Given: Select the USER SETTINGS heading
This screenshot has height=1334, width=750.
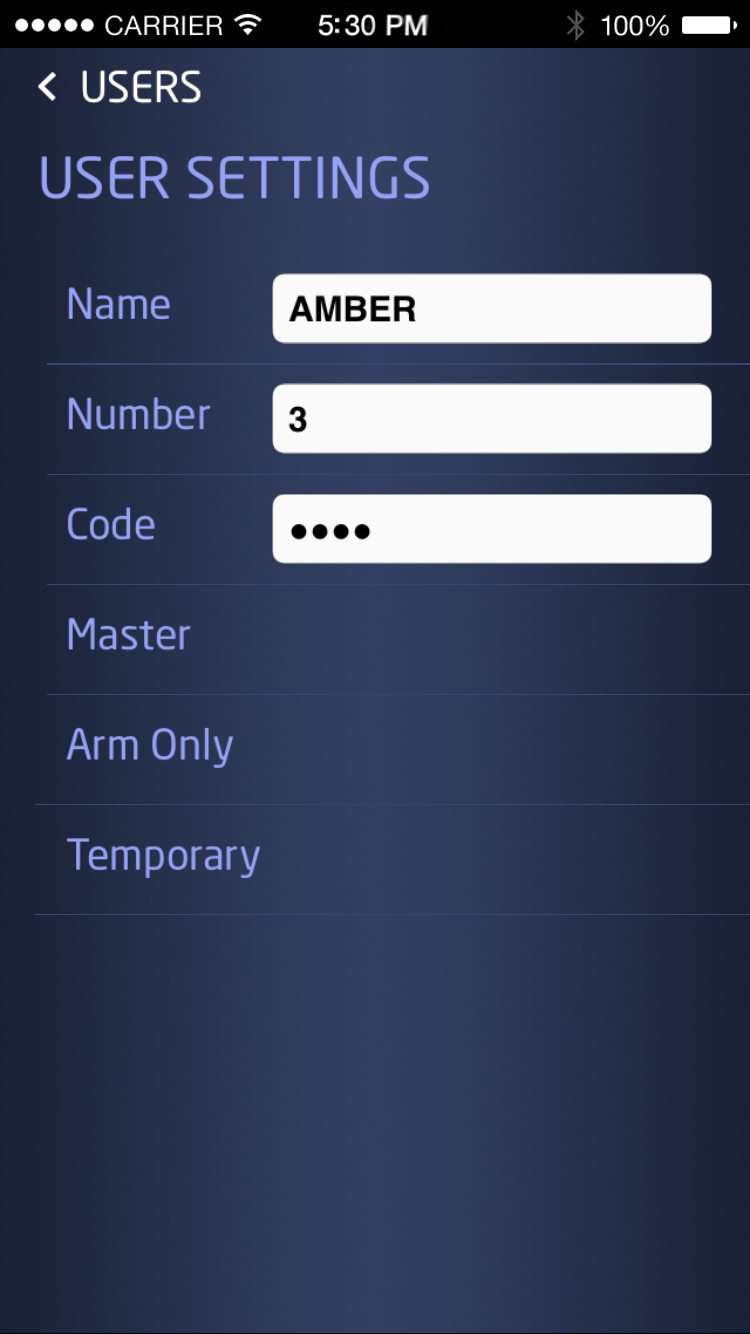Looking at the screenshot, I should (x=235, y=178).
